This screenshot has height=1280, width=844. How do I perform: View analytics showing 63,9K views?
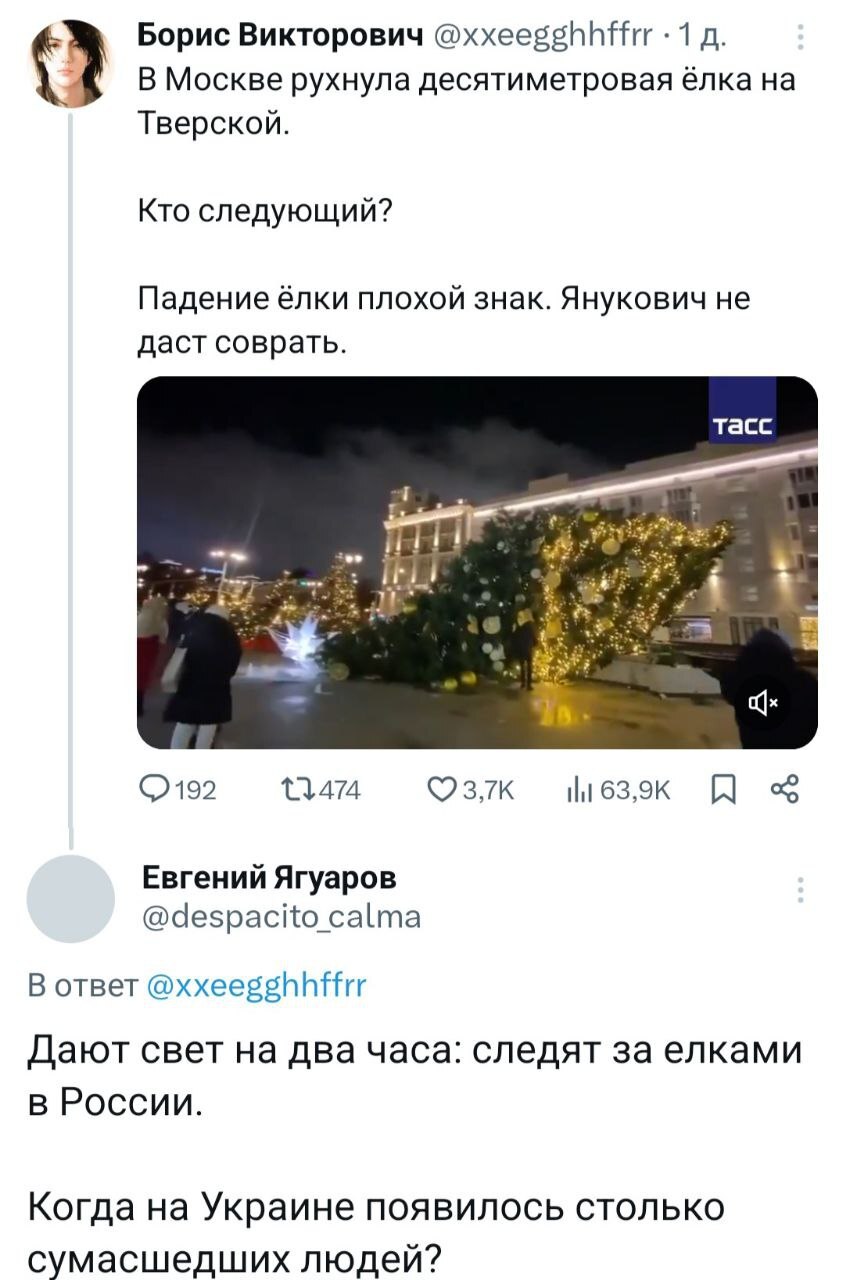[580, 793]
